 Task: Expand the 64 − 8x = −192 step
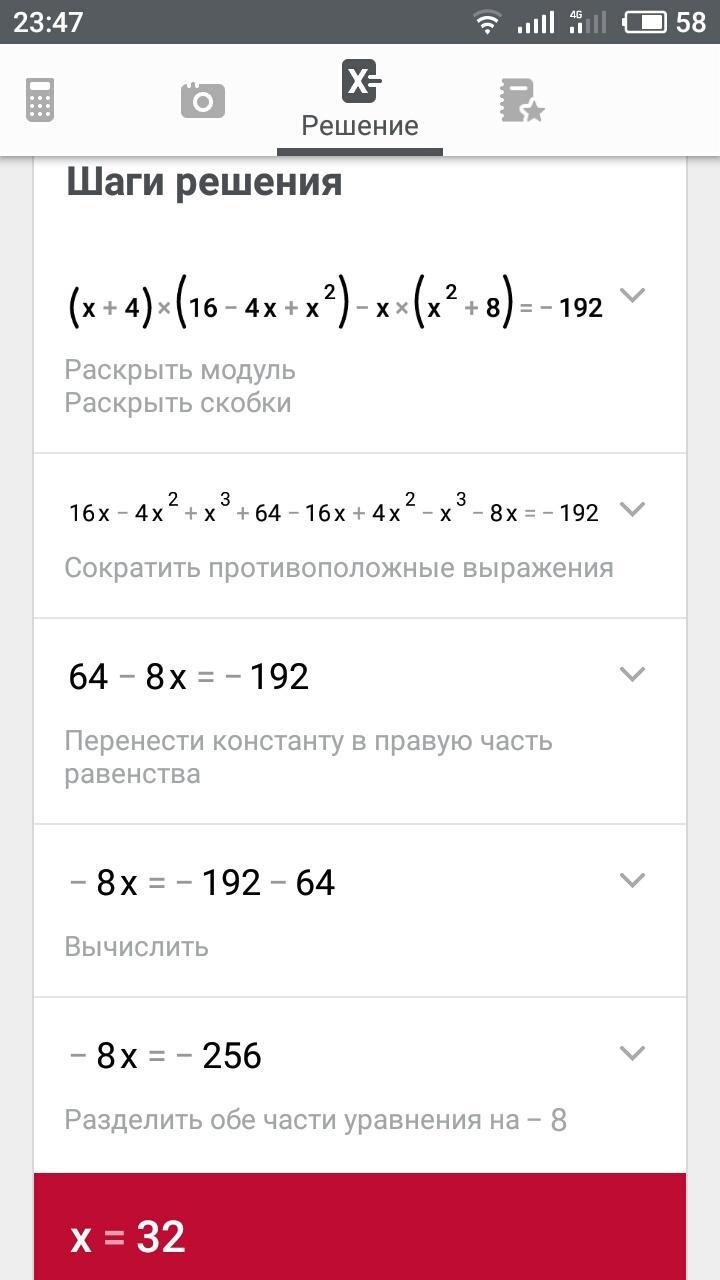click(x=632, y=674)
